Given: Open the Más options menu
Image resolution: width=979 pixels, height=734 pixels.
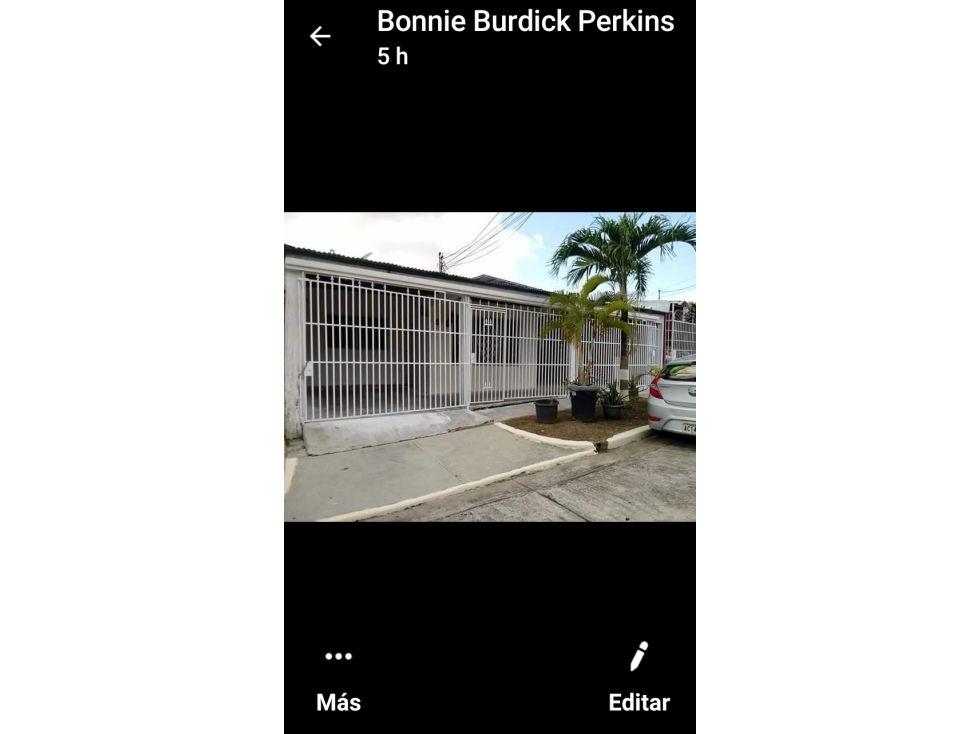Looking at the screenshot, I should click(338, 678).
